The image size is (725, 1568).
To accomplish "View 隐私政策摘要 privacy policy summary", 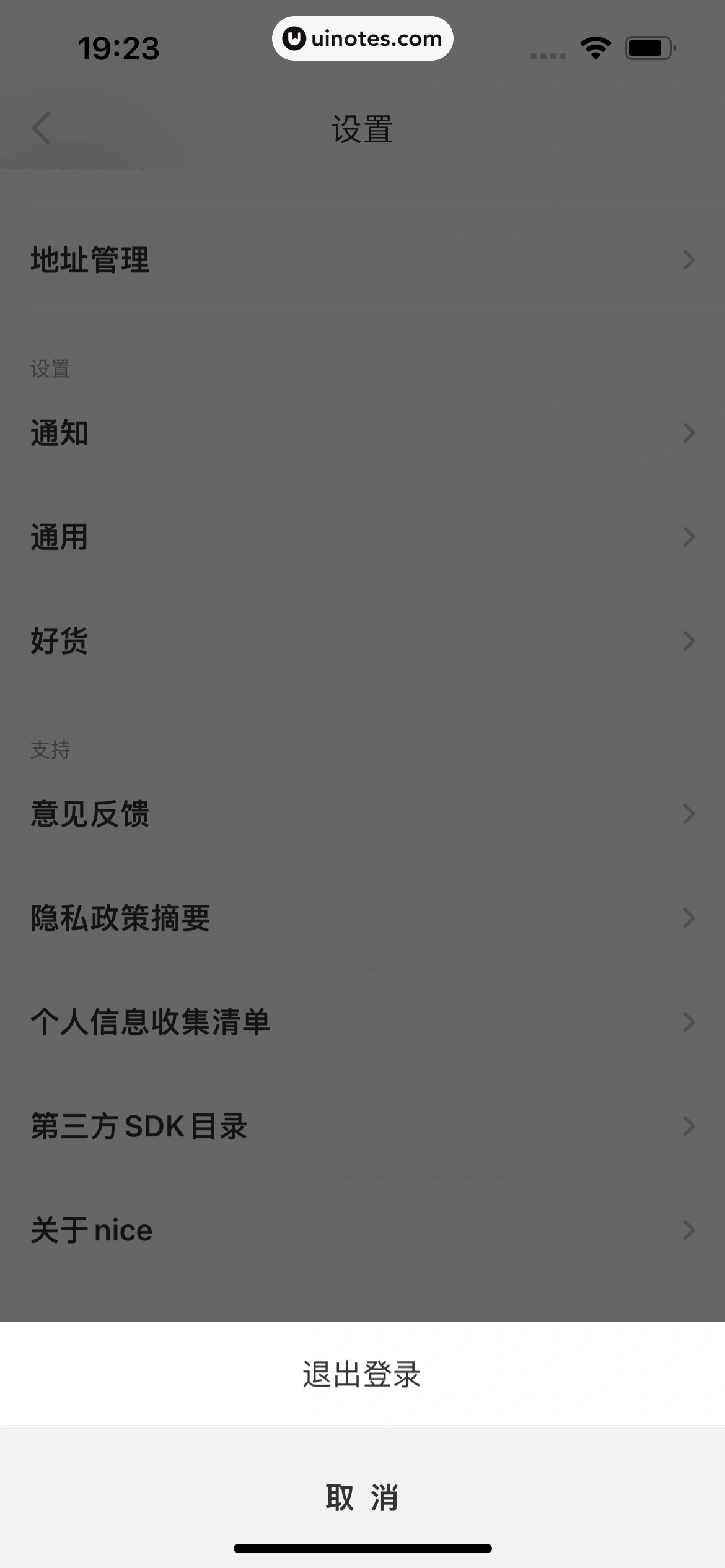I will pos(362,918).
